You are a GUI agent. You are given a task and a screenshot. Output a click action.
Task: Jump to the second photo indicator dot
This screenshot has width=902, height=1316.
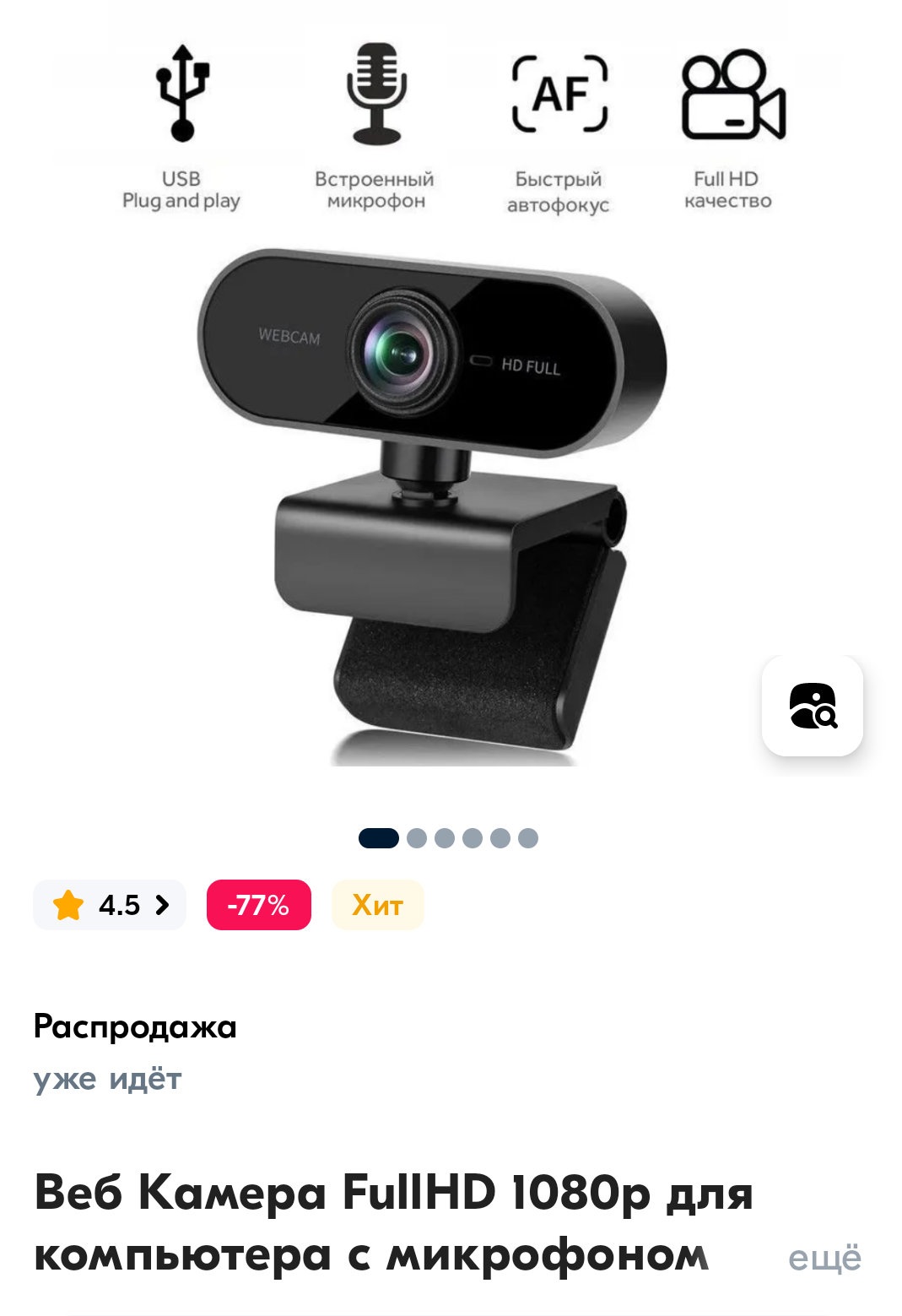[x=416, y=838]
